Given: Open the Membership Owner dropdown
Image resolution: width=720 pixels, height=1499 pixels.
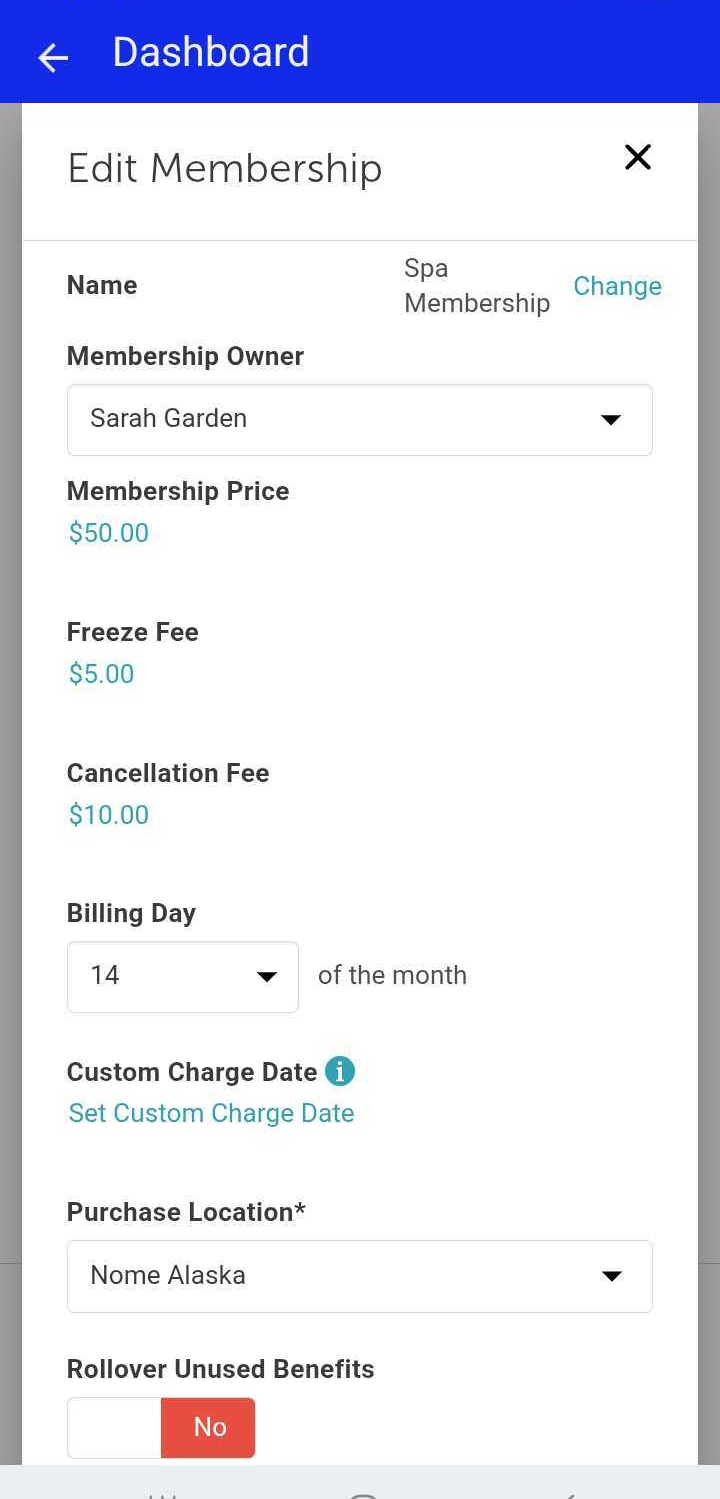Looking at the screenshot, I should (359, 420).
